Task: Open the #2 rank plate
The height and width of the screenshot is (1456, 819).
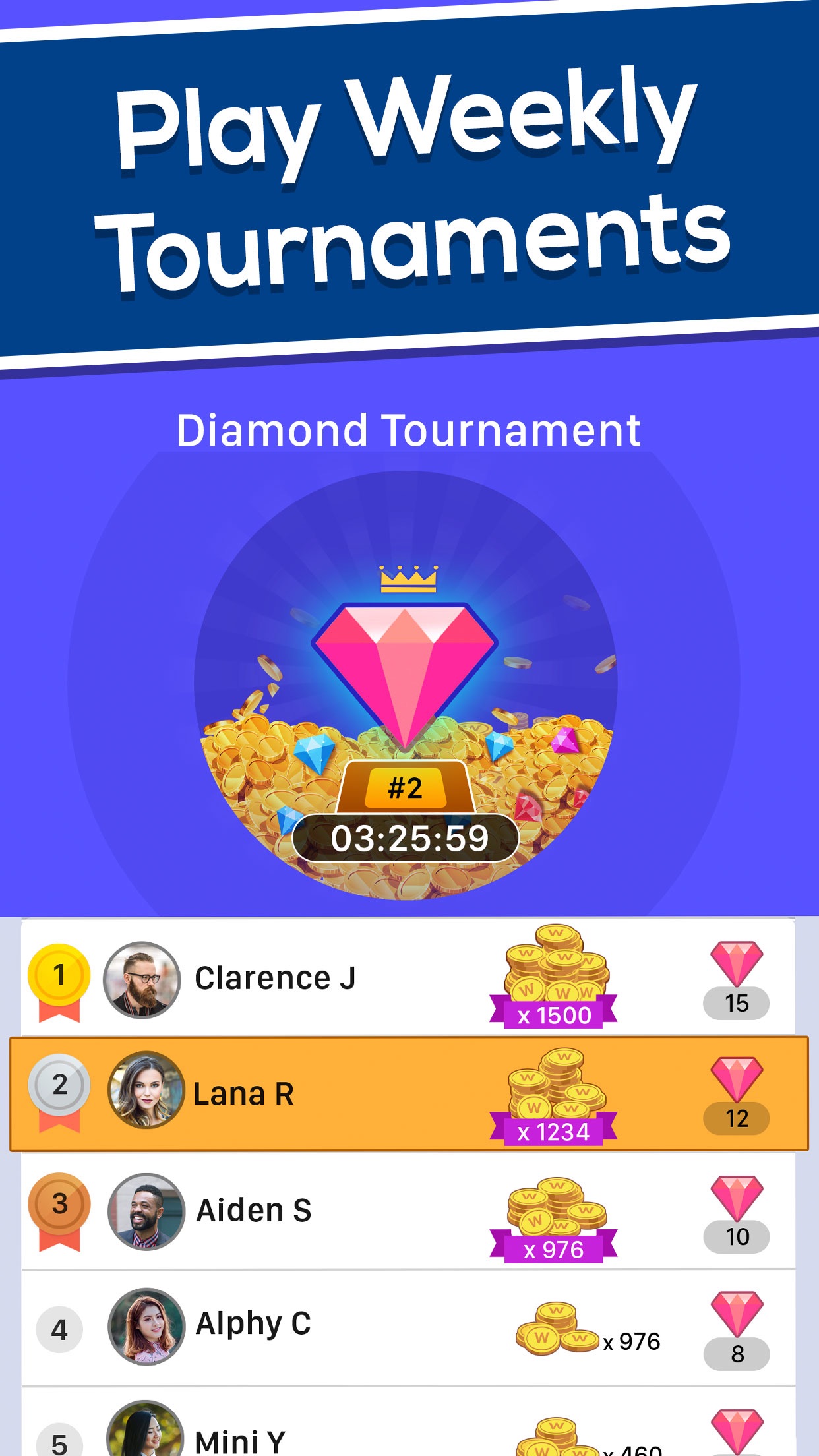Action: pos(407,790)
